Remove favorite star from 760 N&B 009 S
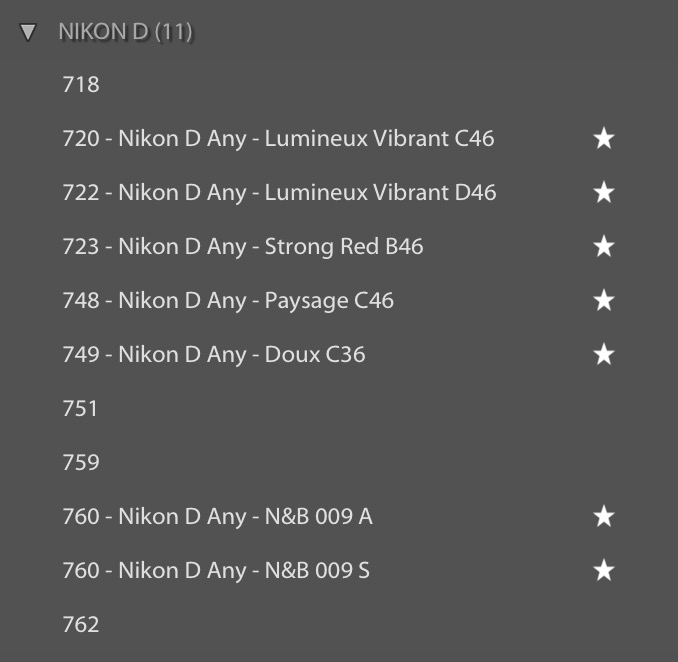This screenshot has width=678, height=662. pos(603,571)
